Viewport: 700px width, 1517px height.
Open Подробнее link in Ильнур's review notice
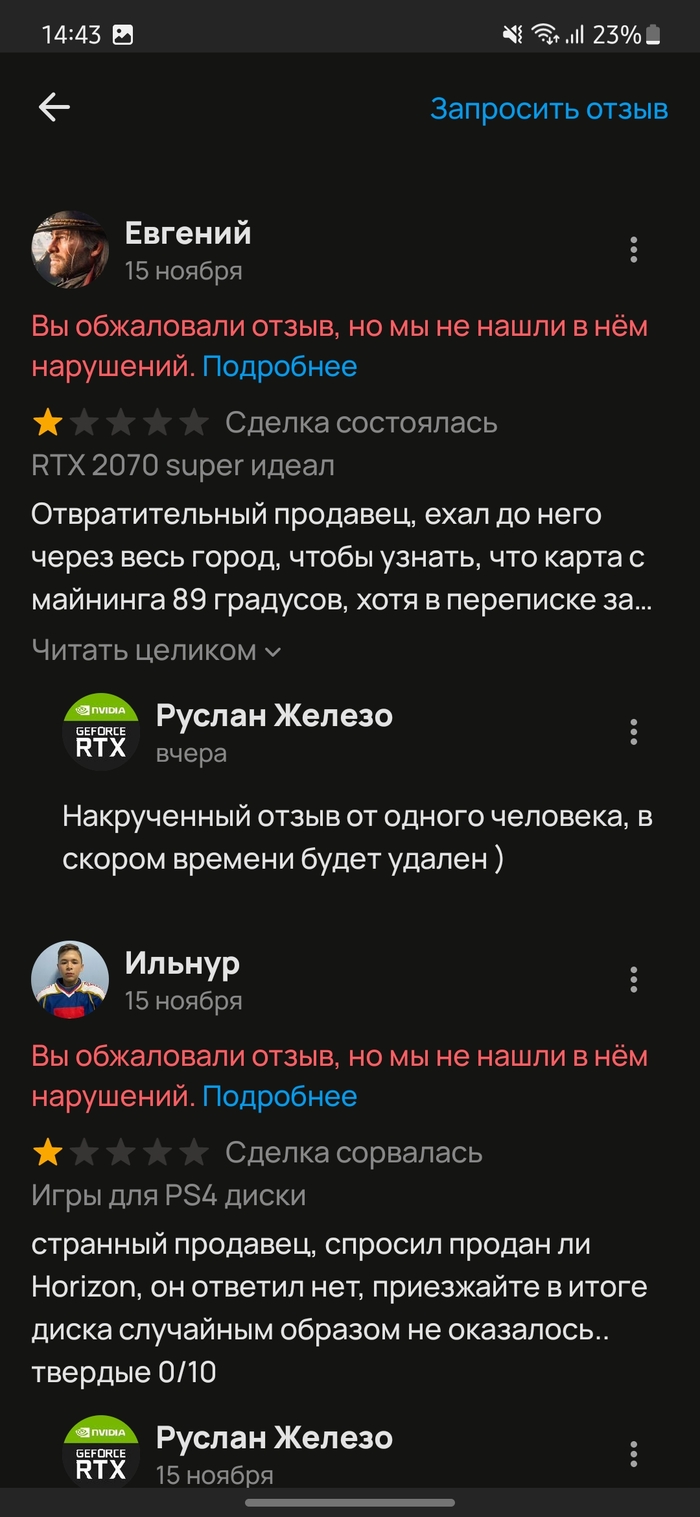279,1096
